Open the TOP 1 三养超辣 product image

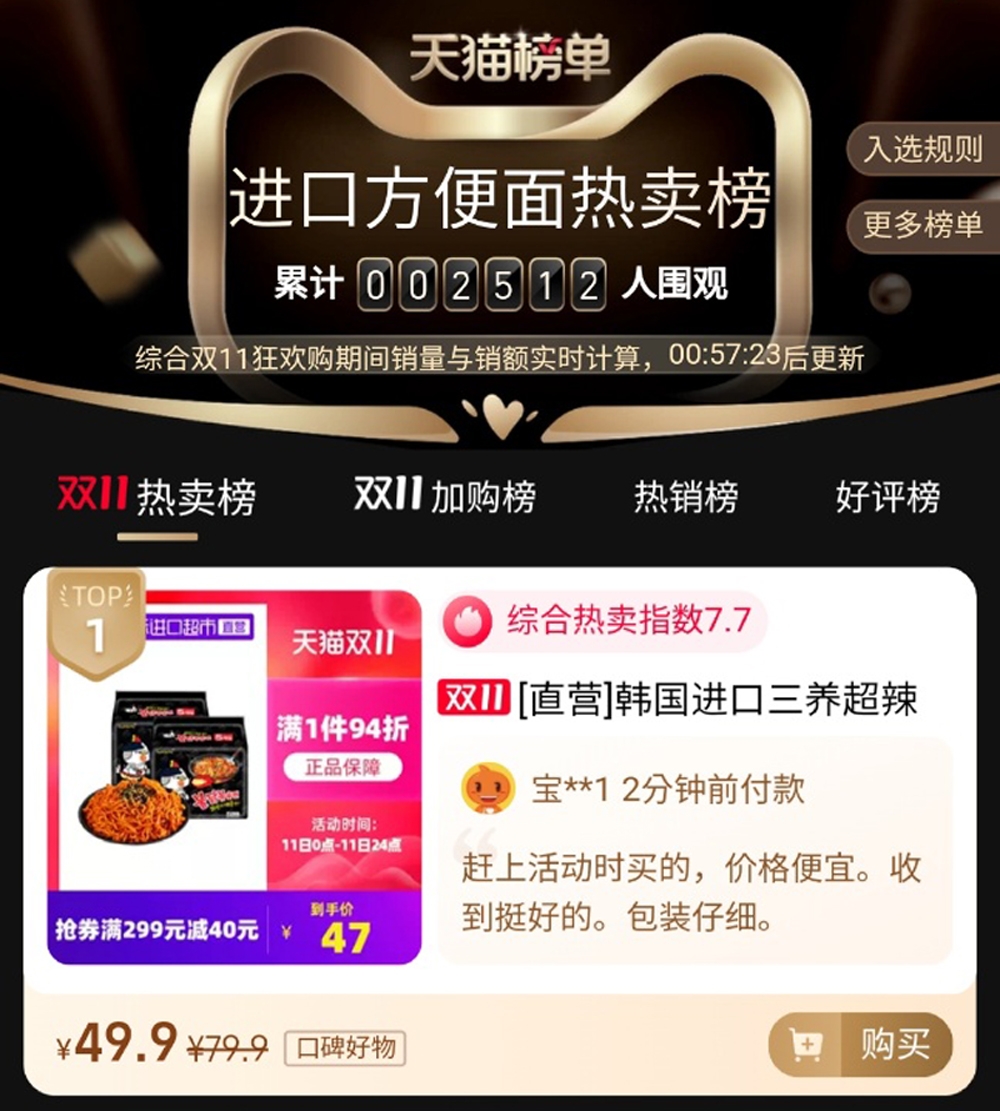tap(235, 777)
